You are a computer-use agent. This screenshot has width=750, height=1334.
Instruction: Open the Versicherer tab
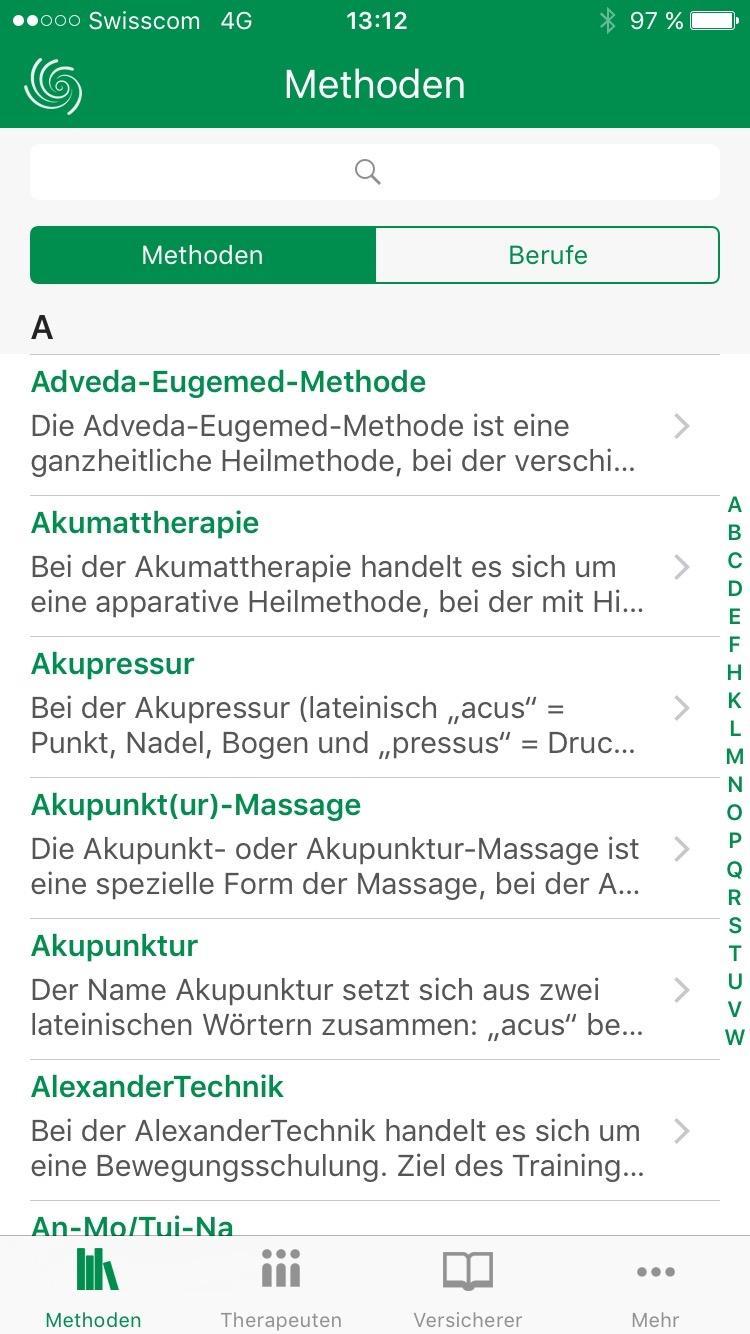coord(468,1288)
